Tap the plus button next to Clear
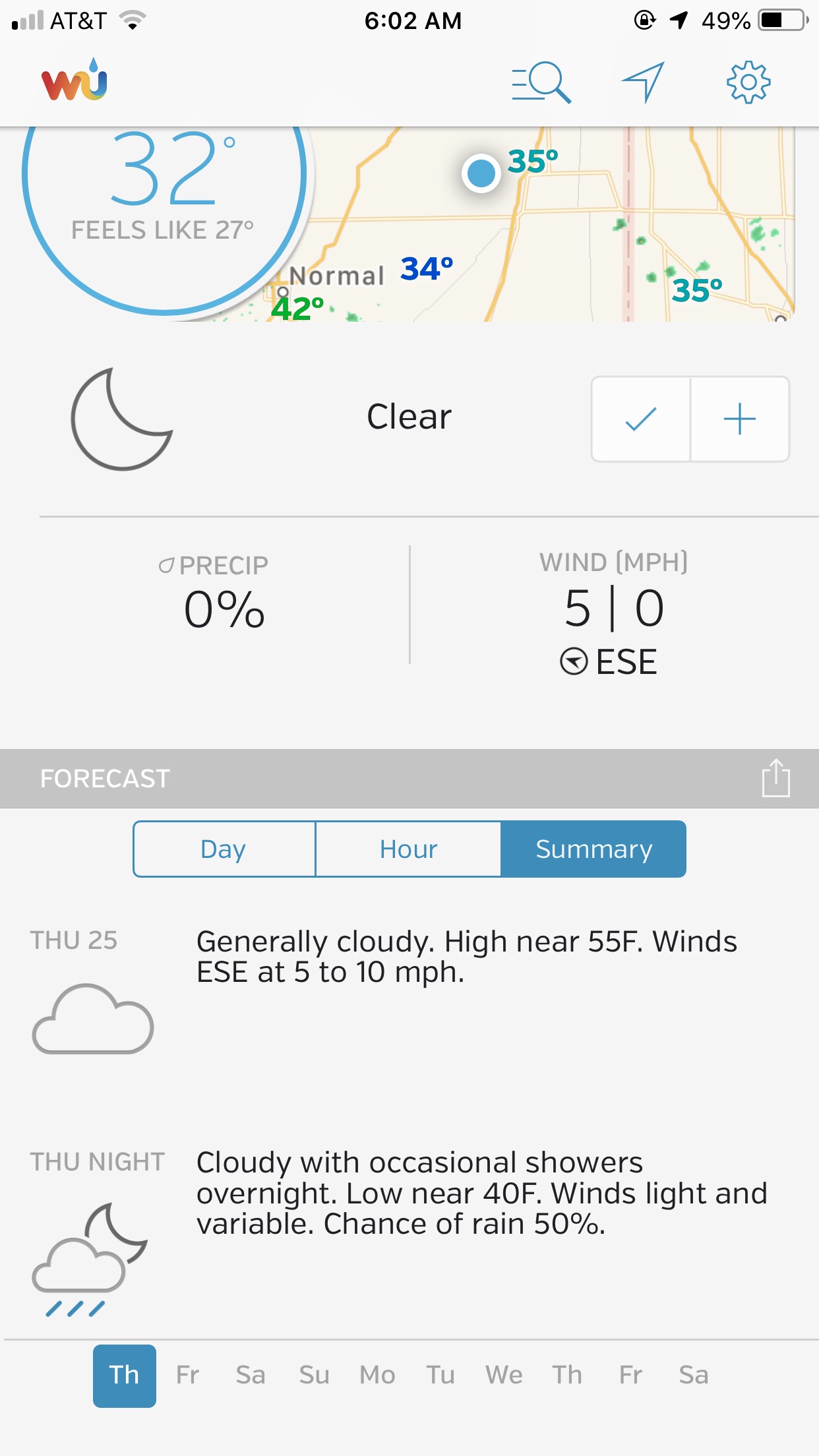819x1456 pixels. (740, 419)
